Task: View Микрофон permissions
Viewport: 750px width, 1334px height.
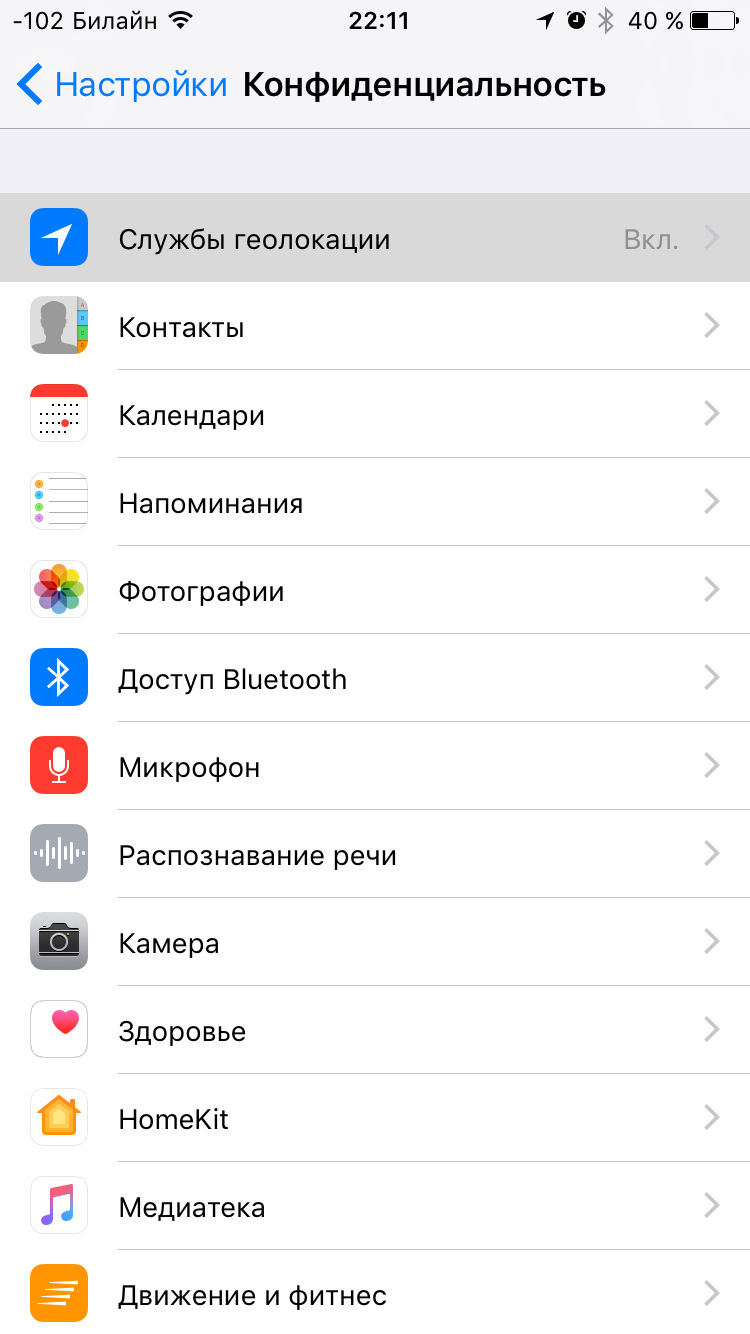Action: [375, 767]
